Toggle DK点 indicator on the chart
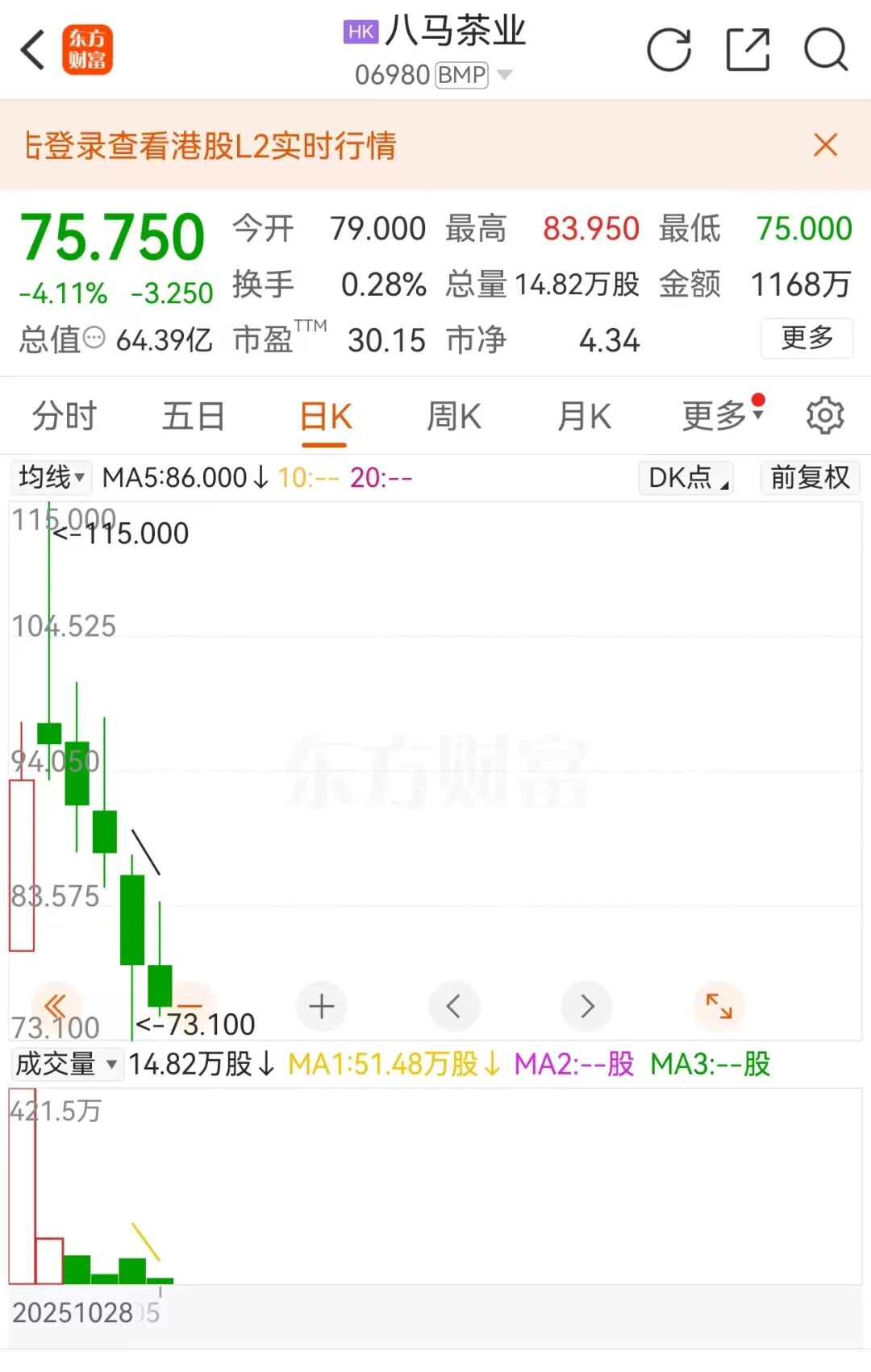The width and height of the screenshot is (871, 1372). [x=685, y=477]
